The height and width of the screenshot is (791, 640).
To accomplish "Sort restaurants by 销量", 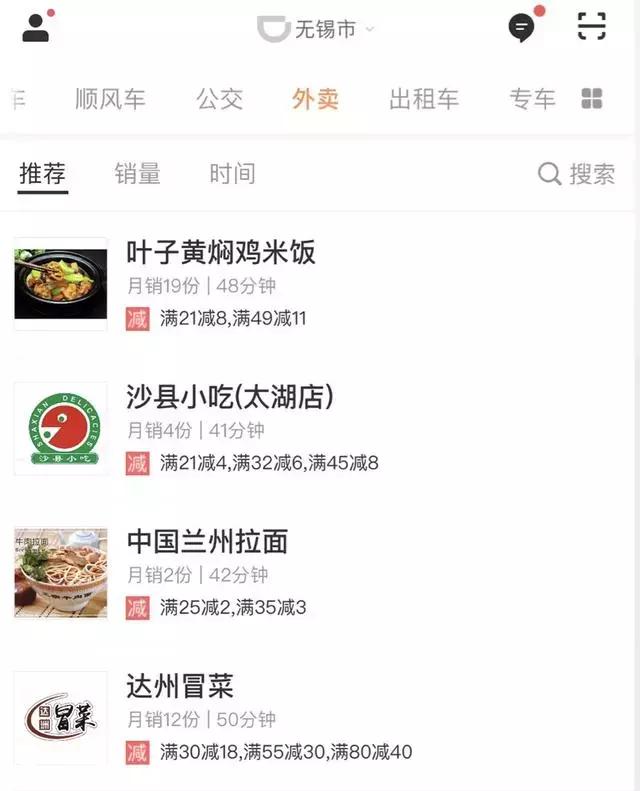I will 138,174.
